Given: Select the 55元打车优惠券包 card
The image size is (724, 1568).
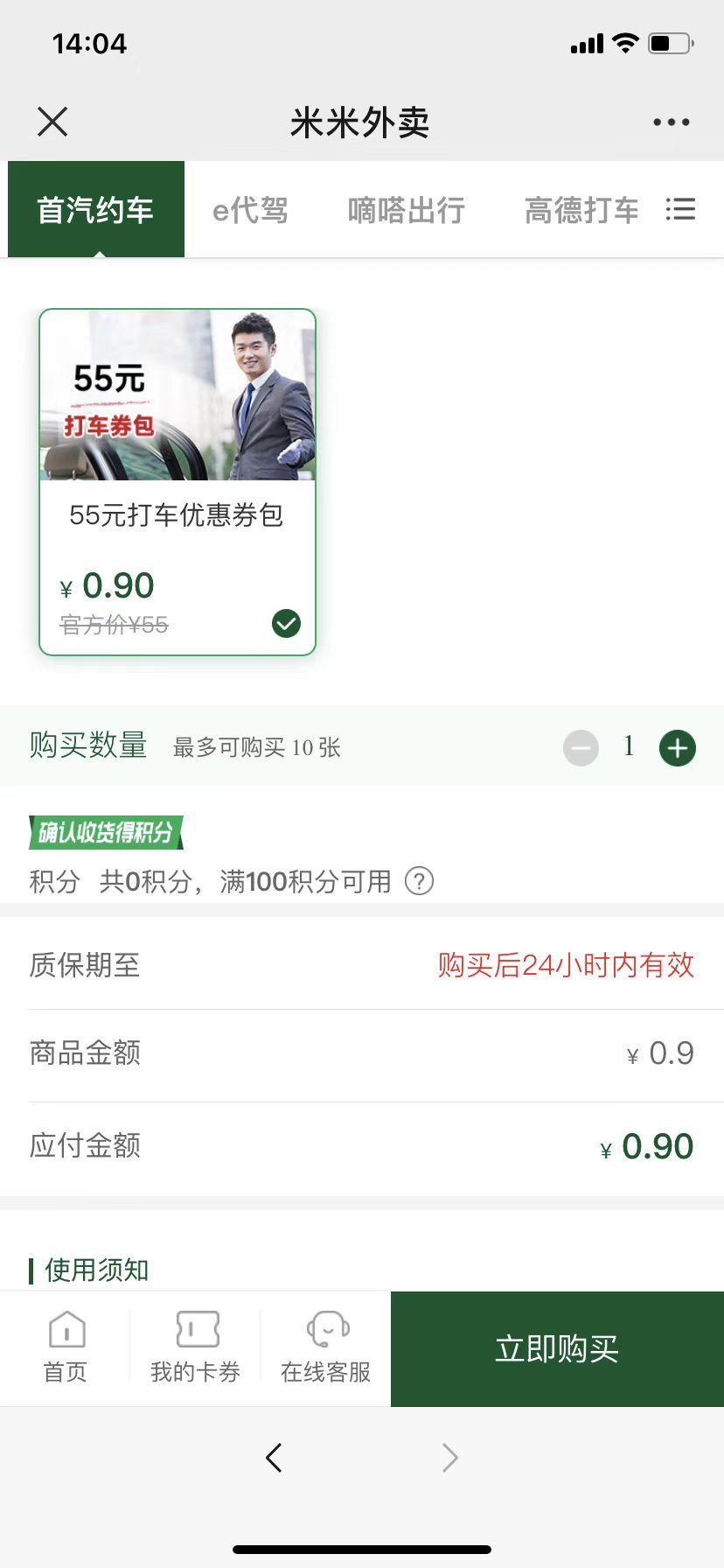Looking at the screenshot, I should [178, 481].
